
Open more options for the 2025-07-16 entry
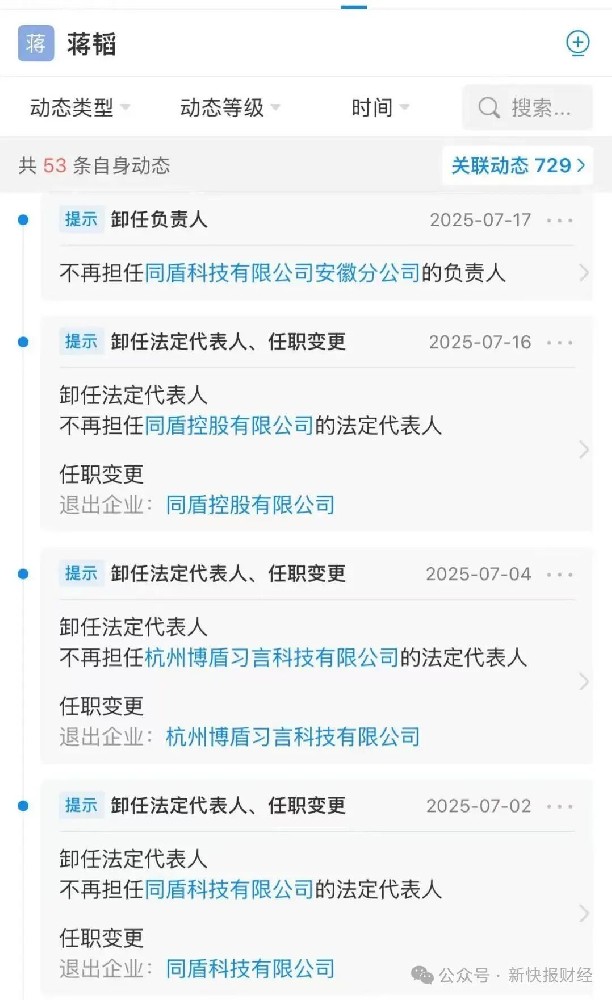(x=560, y=342)
